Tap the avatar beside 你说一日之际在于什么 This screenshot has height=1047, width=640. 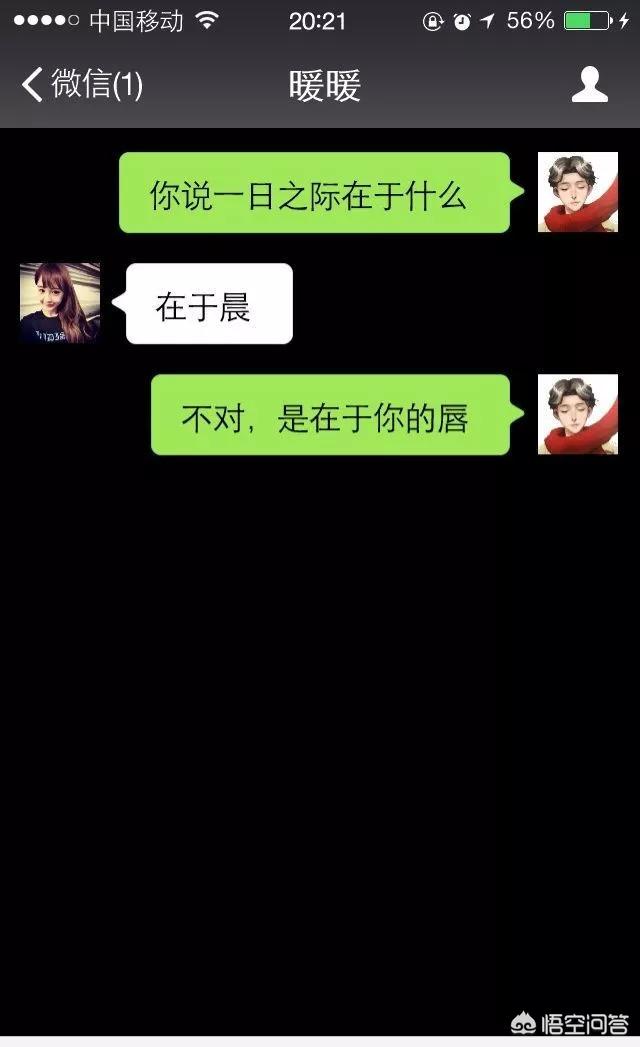[577, 192]
